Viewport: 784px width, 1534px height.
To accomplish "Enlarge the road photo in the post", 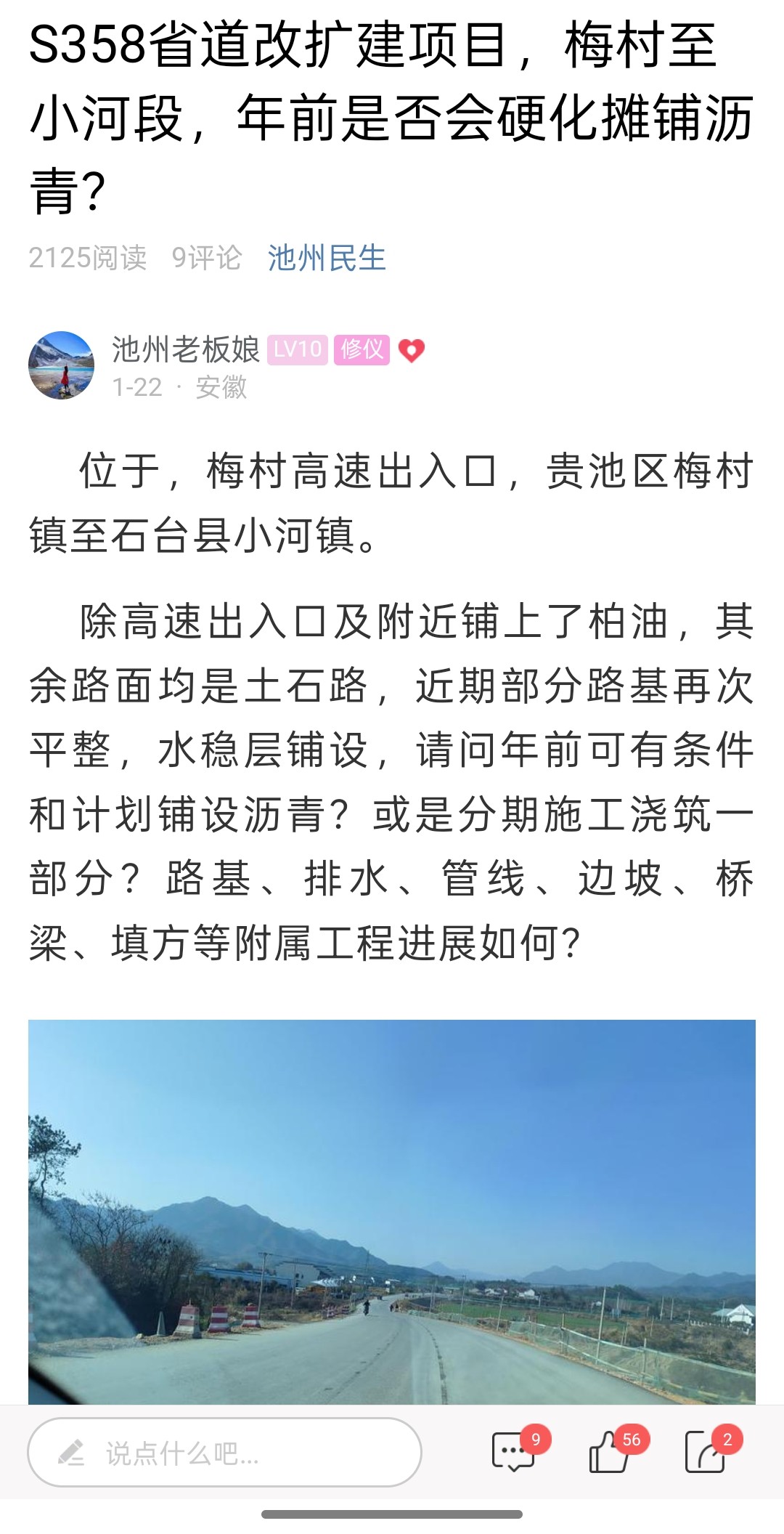I will pyautogui.click(x=392, y=1211).
